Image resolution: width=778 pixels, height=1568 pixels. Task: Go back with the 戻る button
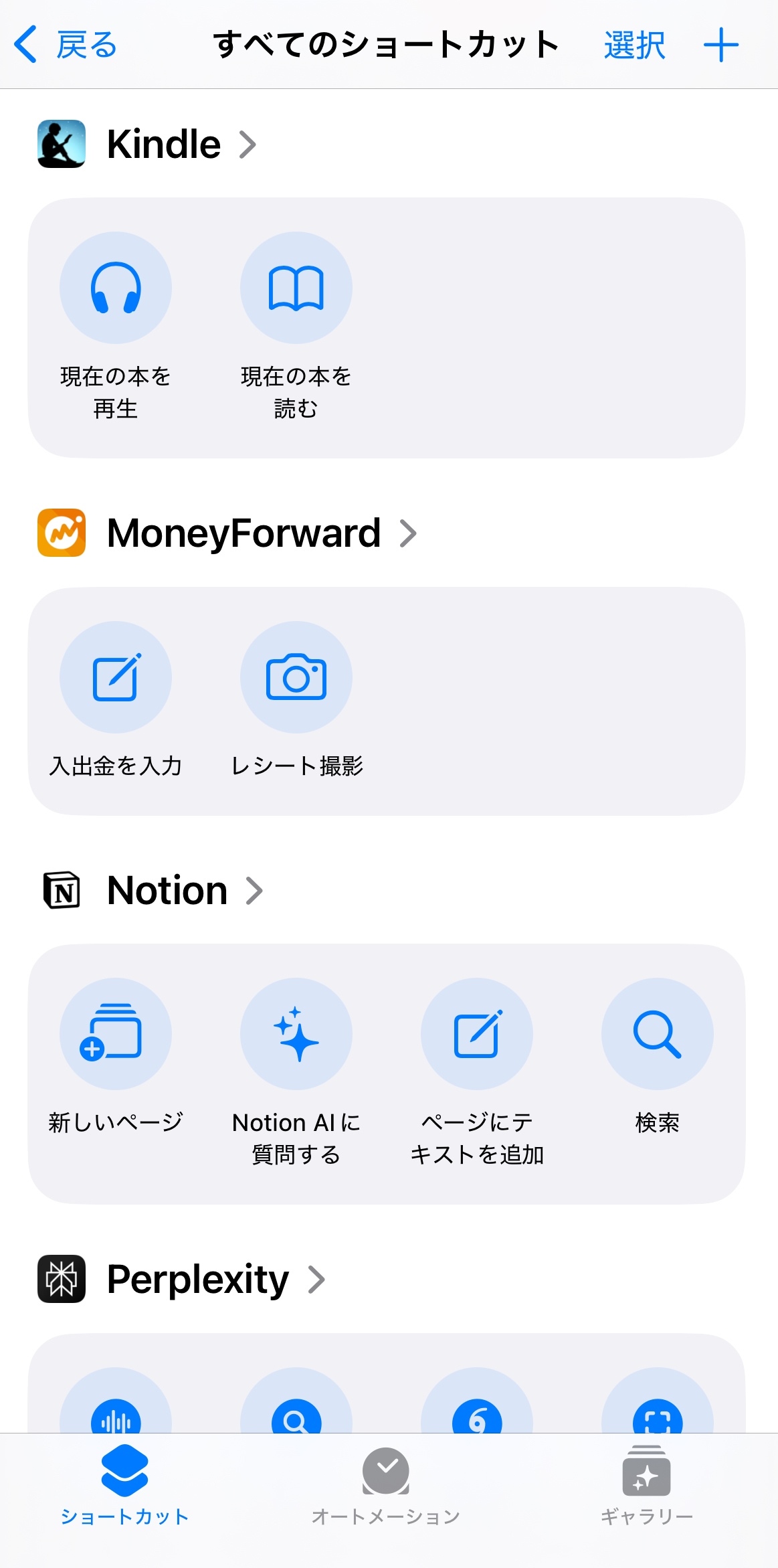[66, 46]
